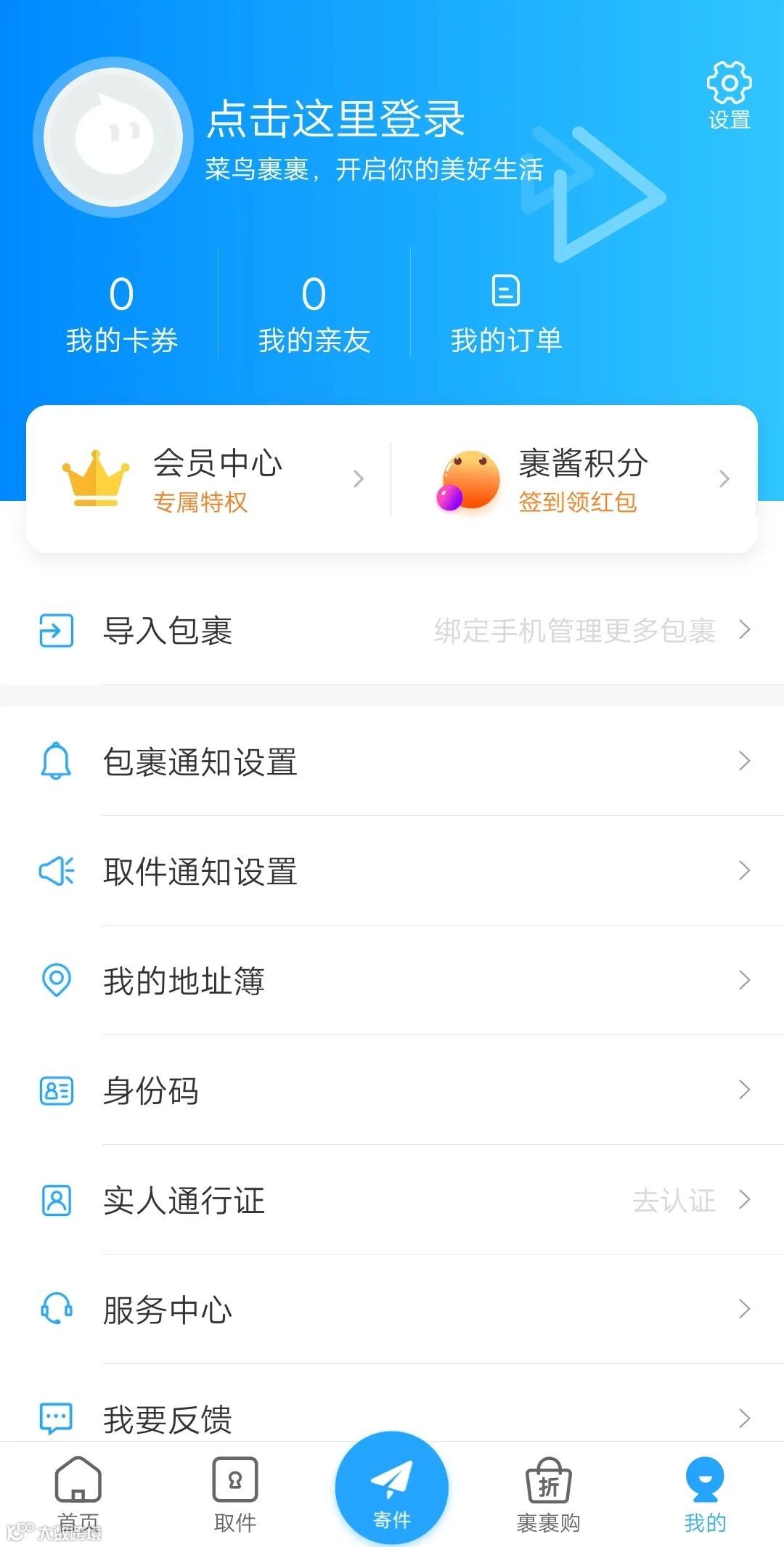The height and width of the screenshot is (1547, 784).
Task: Open 包裹通知设置
Action: (392, 762)
